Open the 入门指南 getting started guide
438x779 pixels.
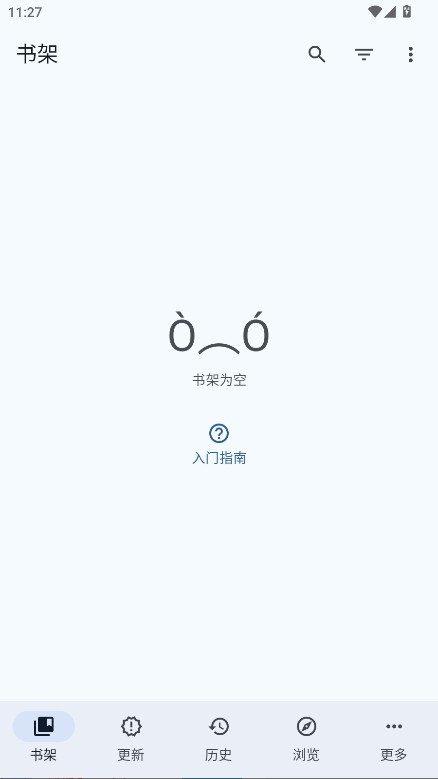219,444
